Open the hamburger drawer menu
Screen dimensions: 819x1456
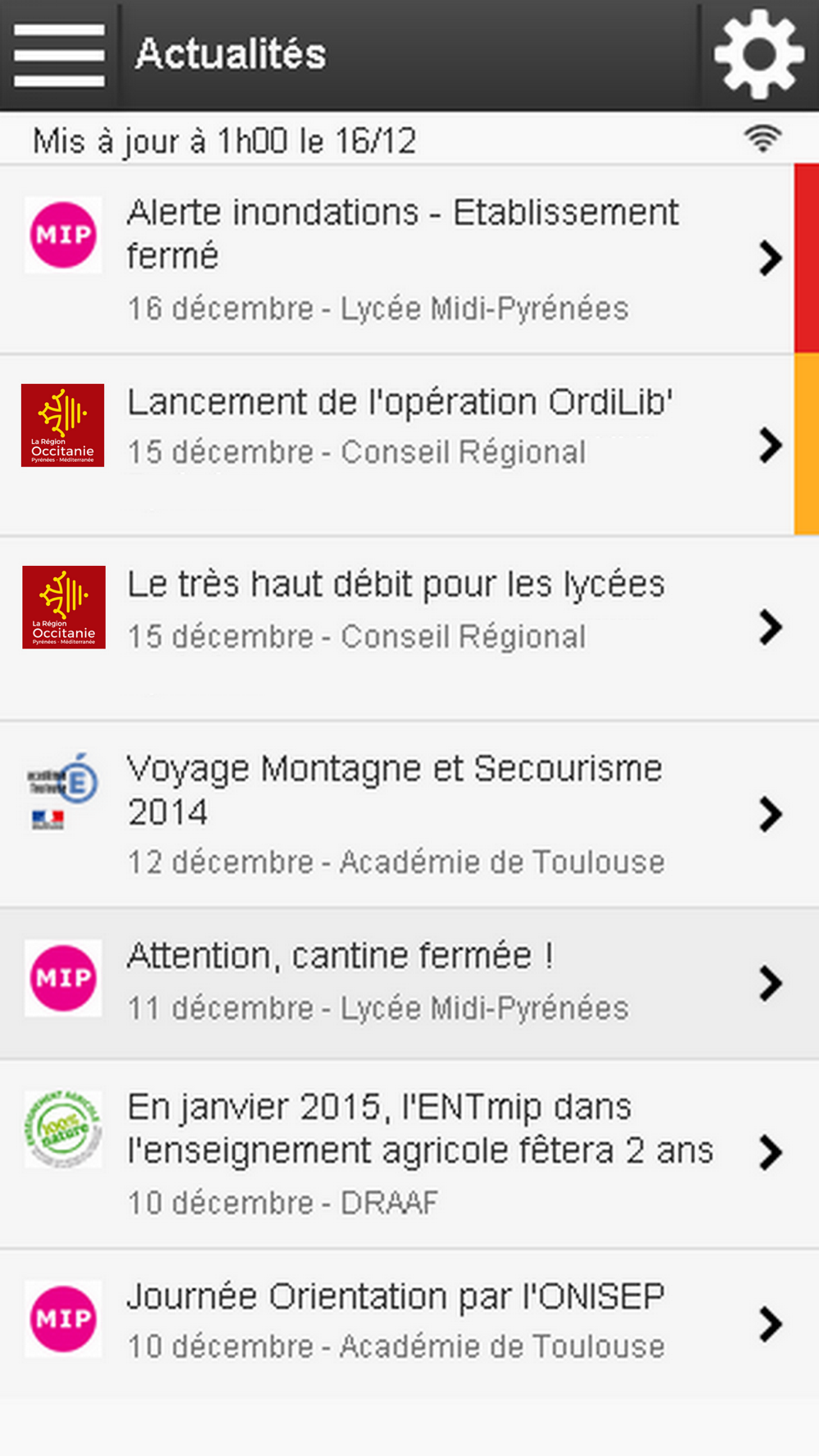pos(59,55)
